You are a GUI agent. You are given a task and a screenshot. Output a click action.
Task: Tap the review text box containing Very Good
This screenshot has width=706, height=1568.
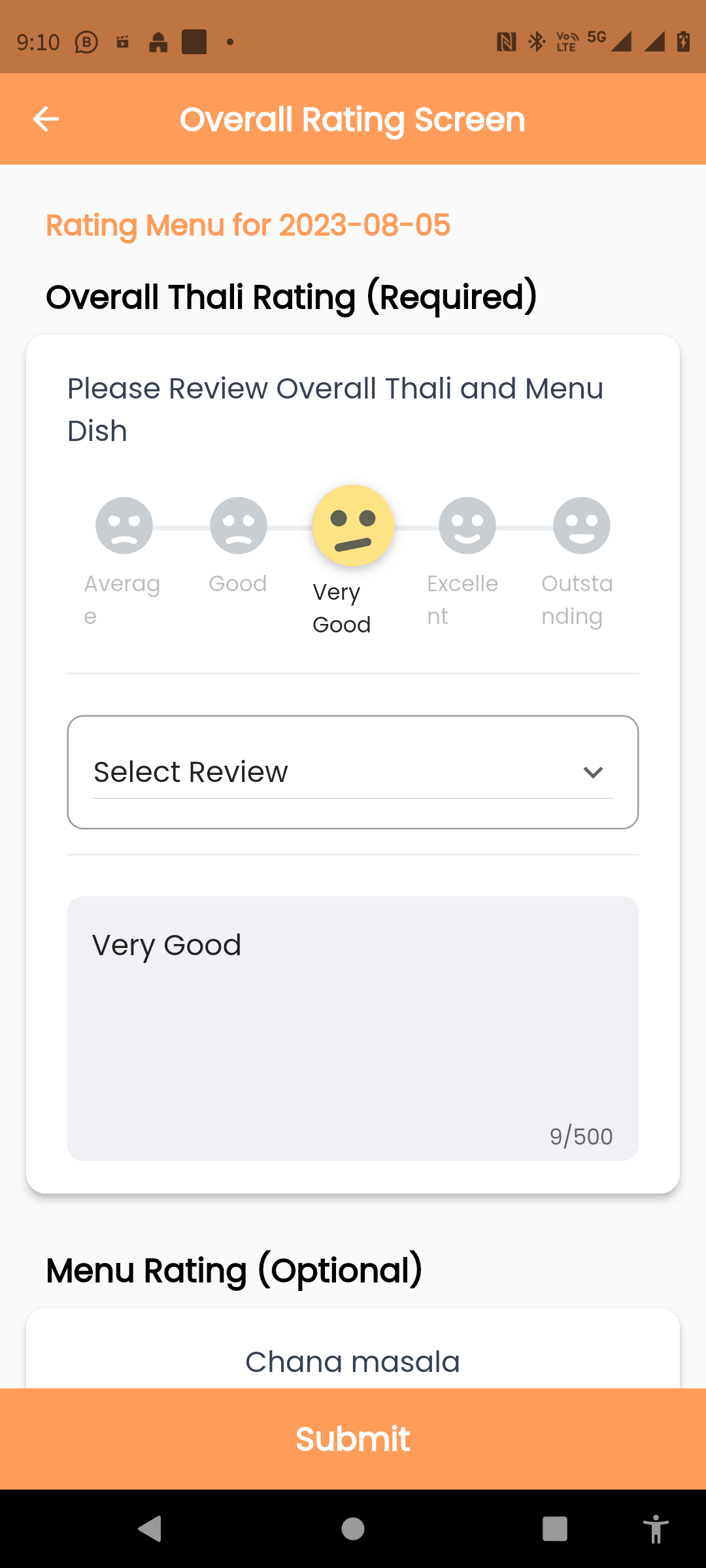tap(353, 1028)
